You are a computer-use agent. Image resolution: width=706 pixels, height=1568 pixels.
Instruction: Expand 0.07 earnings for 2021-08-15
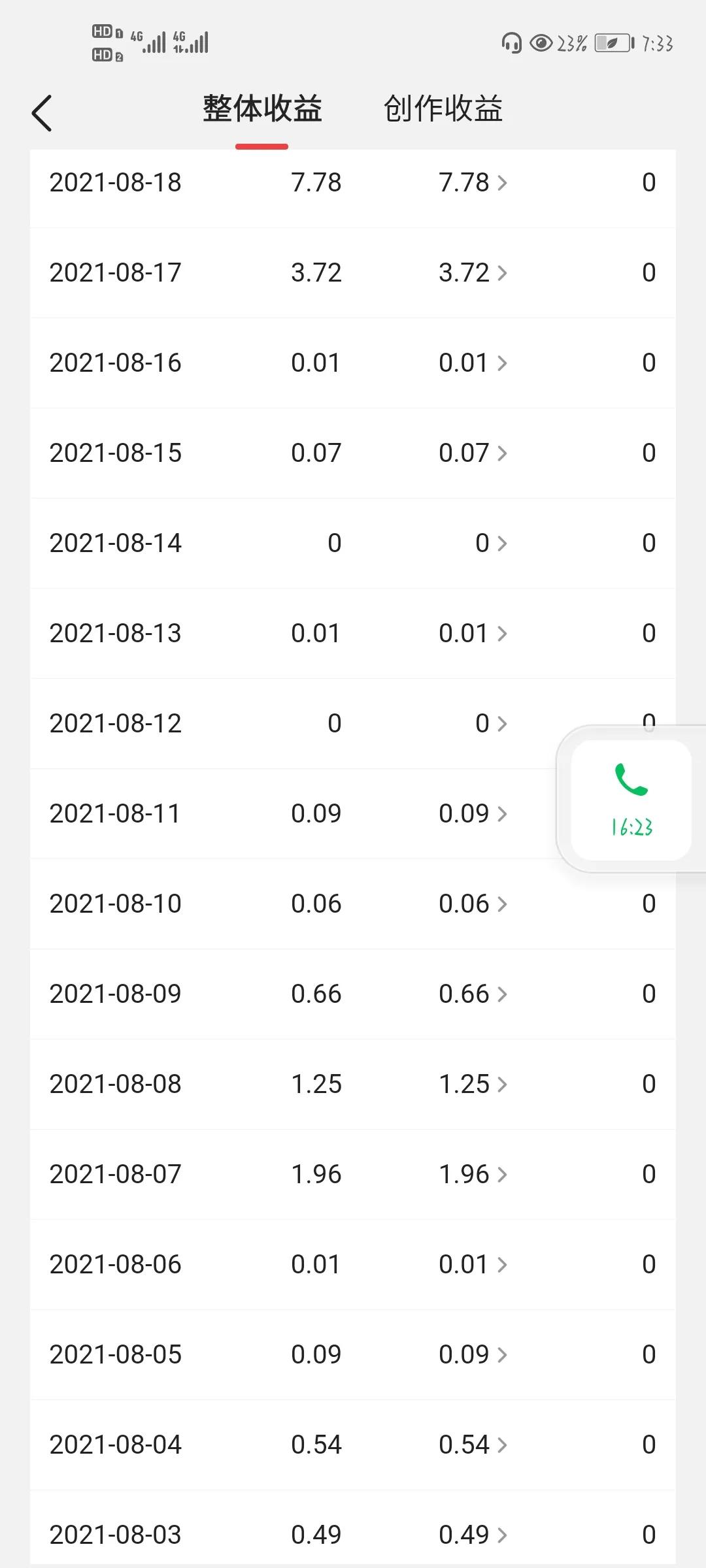point(473,453)
